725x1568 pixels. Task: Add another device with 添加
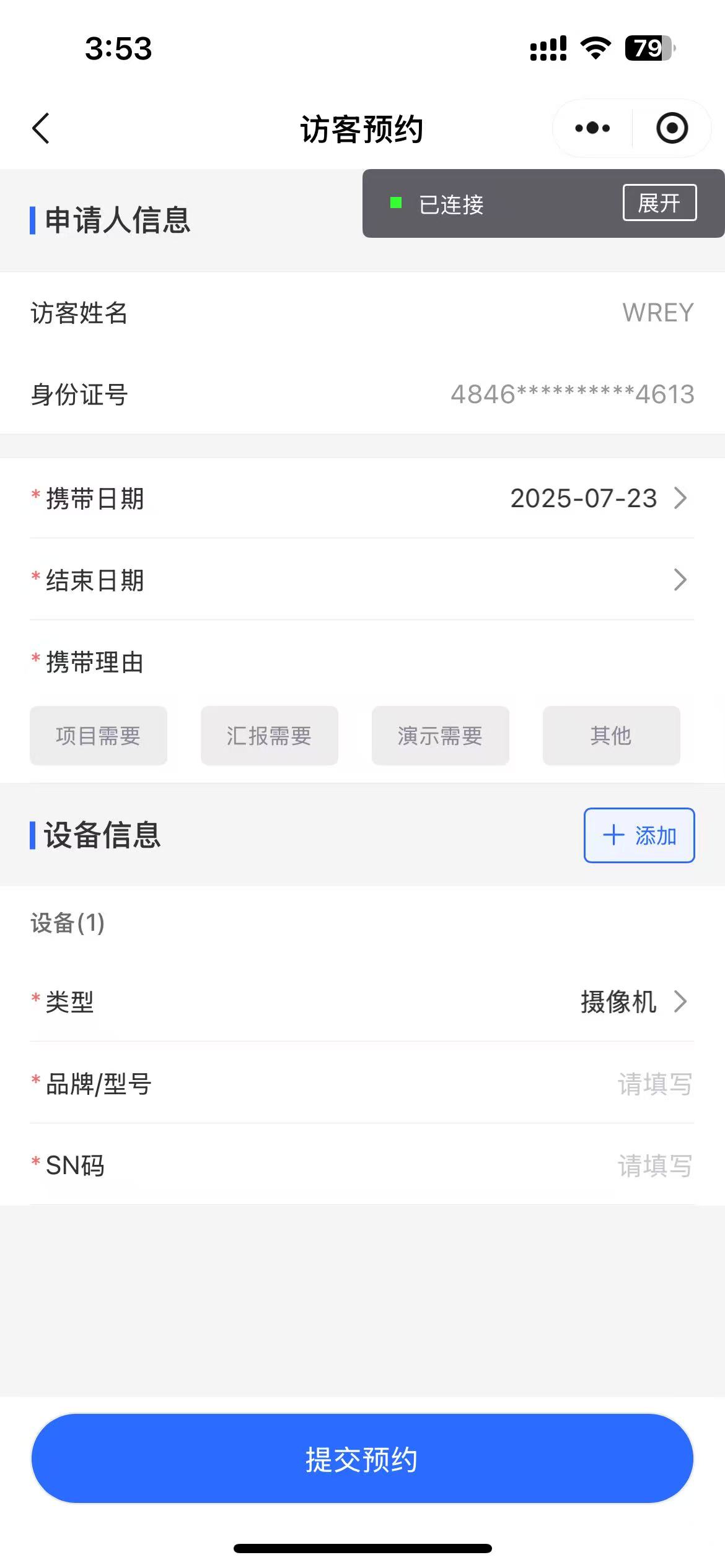(x=639, y=835)
